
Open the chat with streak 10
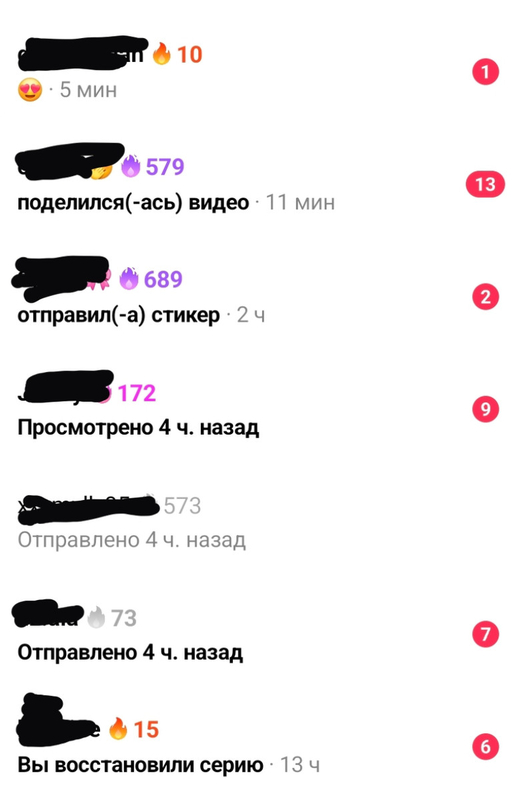click(264, 72)
